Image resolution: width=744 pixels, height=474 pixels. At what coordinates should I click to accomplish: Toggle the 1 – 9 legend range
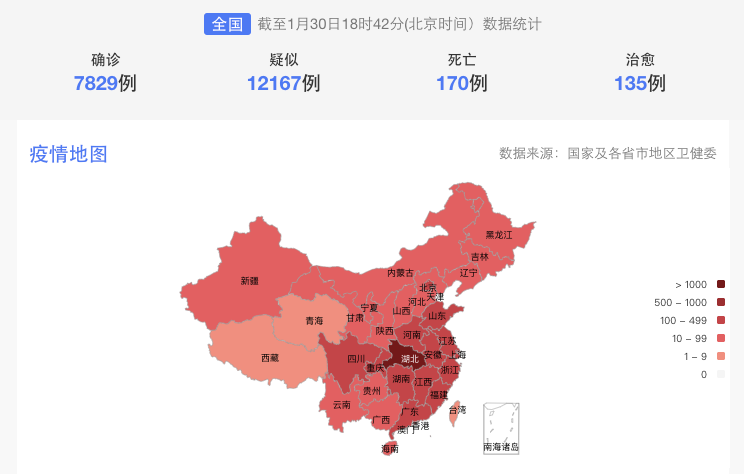click(720, 356)
